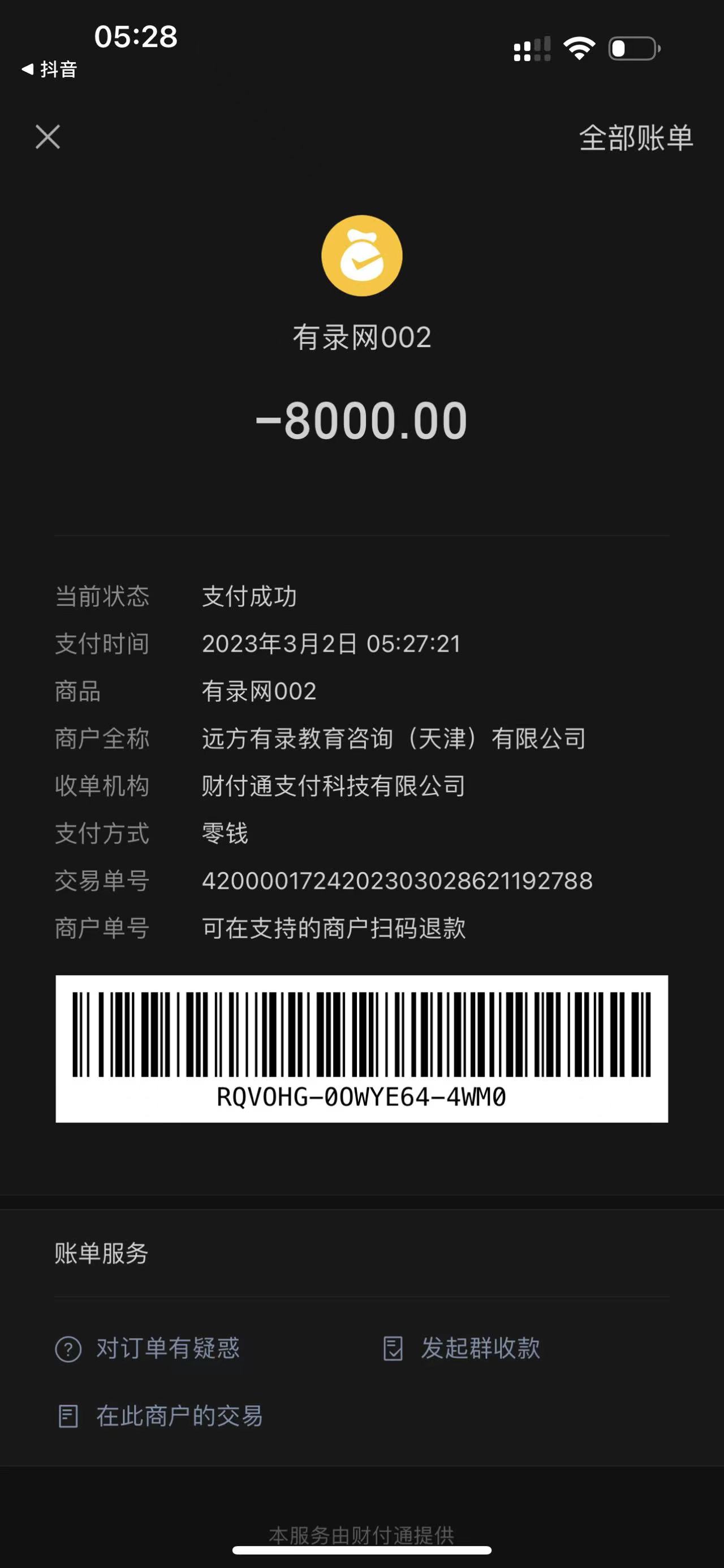Tap 对订单有疑惑 for order help

coord(148,1348)
